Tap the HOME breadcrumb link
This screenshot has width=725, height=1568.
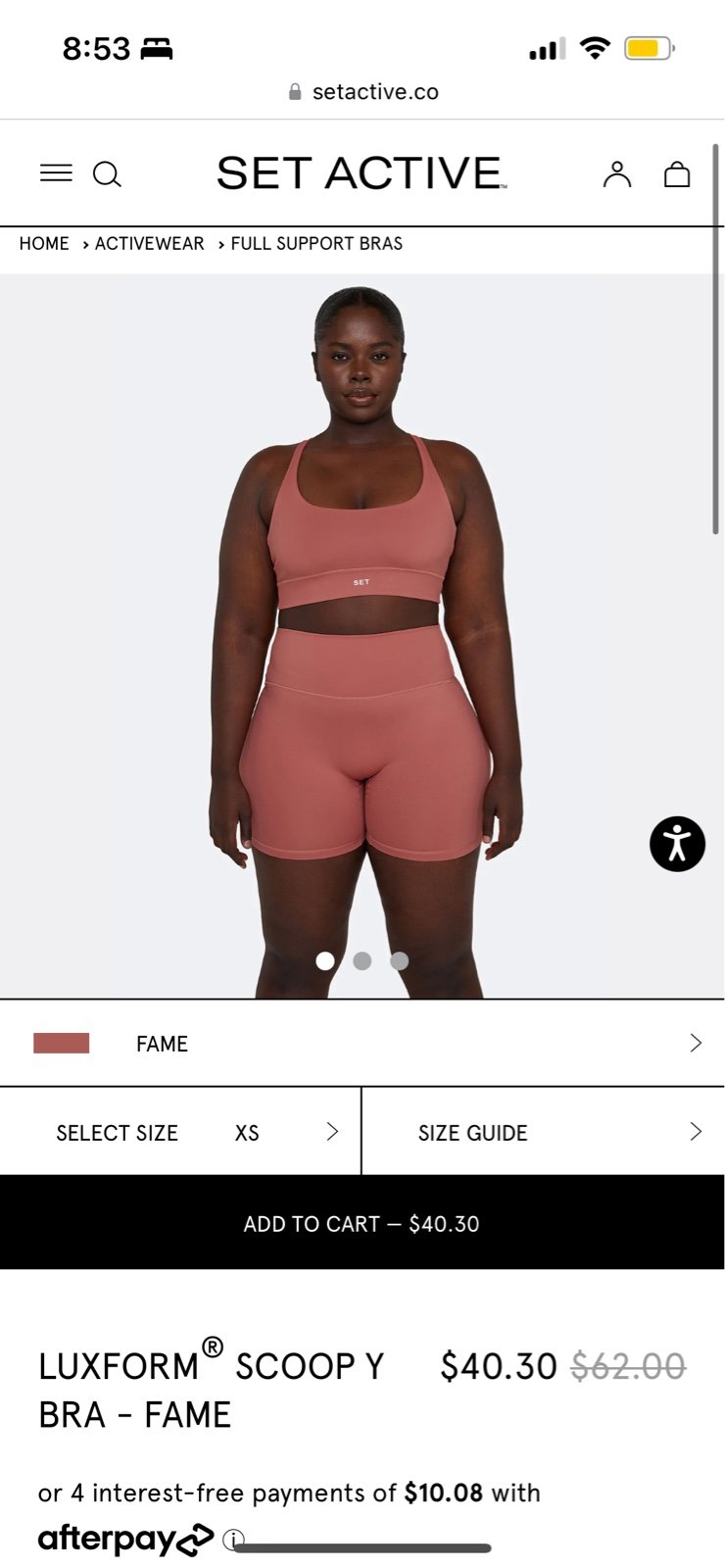pyautogui.click(x=44, y=244)
